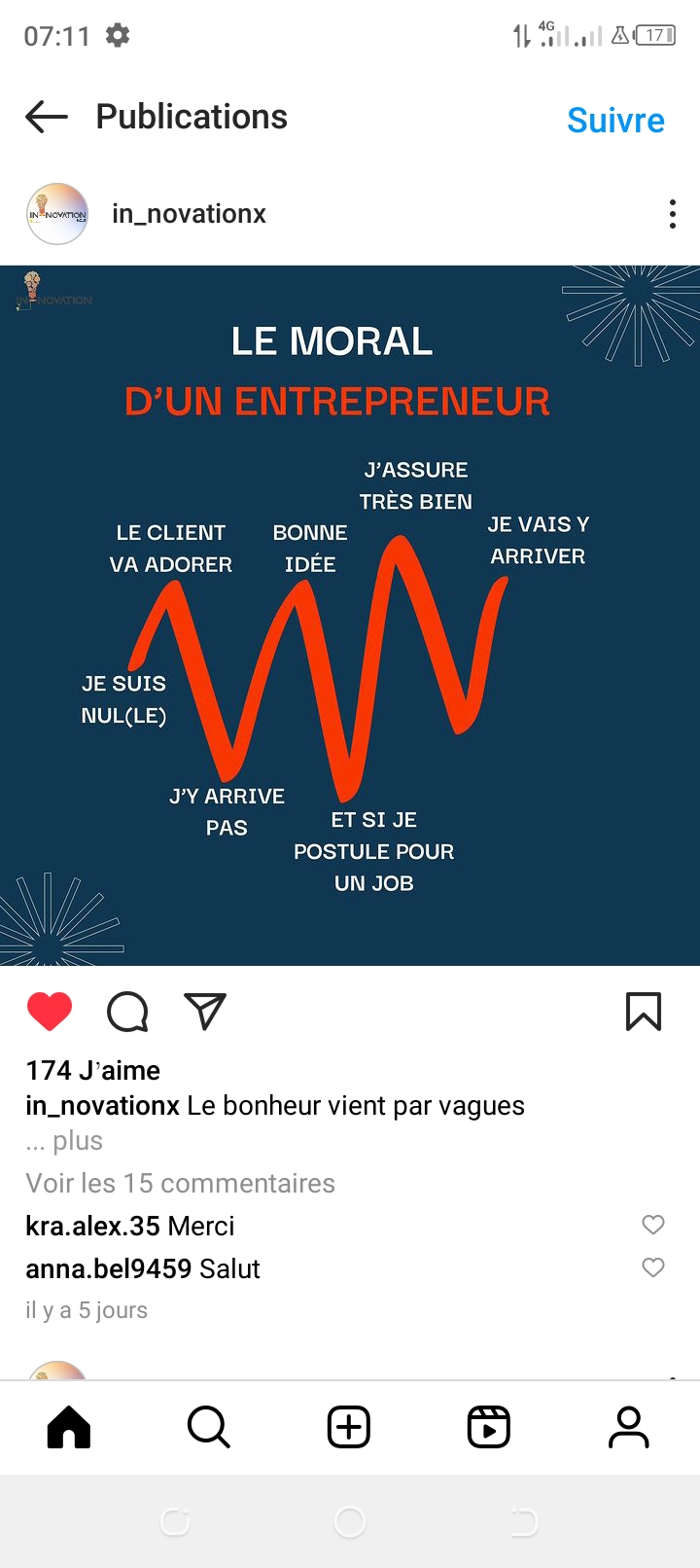This screenshot has width=700, height=1568.
Task: Open my Profile tab
Action: click(629, 1428)
